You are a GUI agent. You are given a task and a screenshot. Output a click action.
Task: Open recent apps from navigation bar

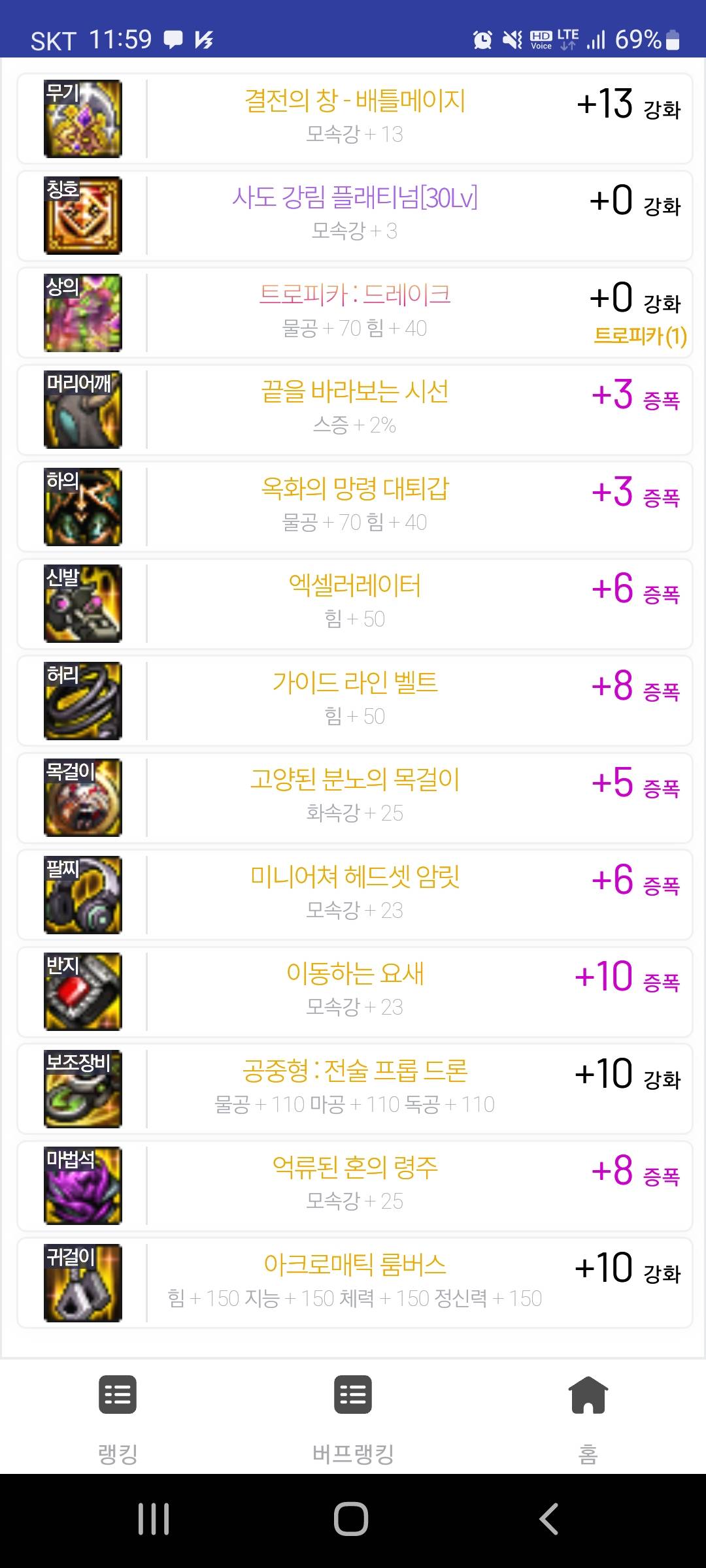pyautogui.click(x=154, y=1519)
